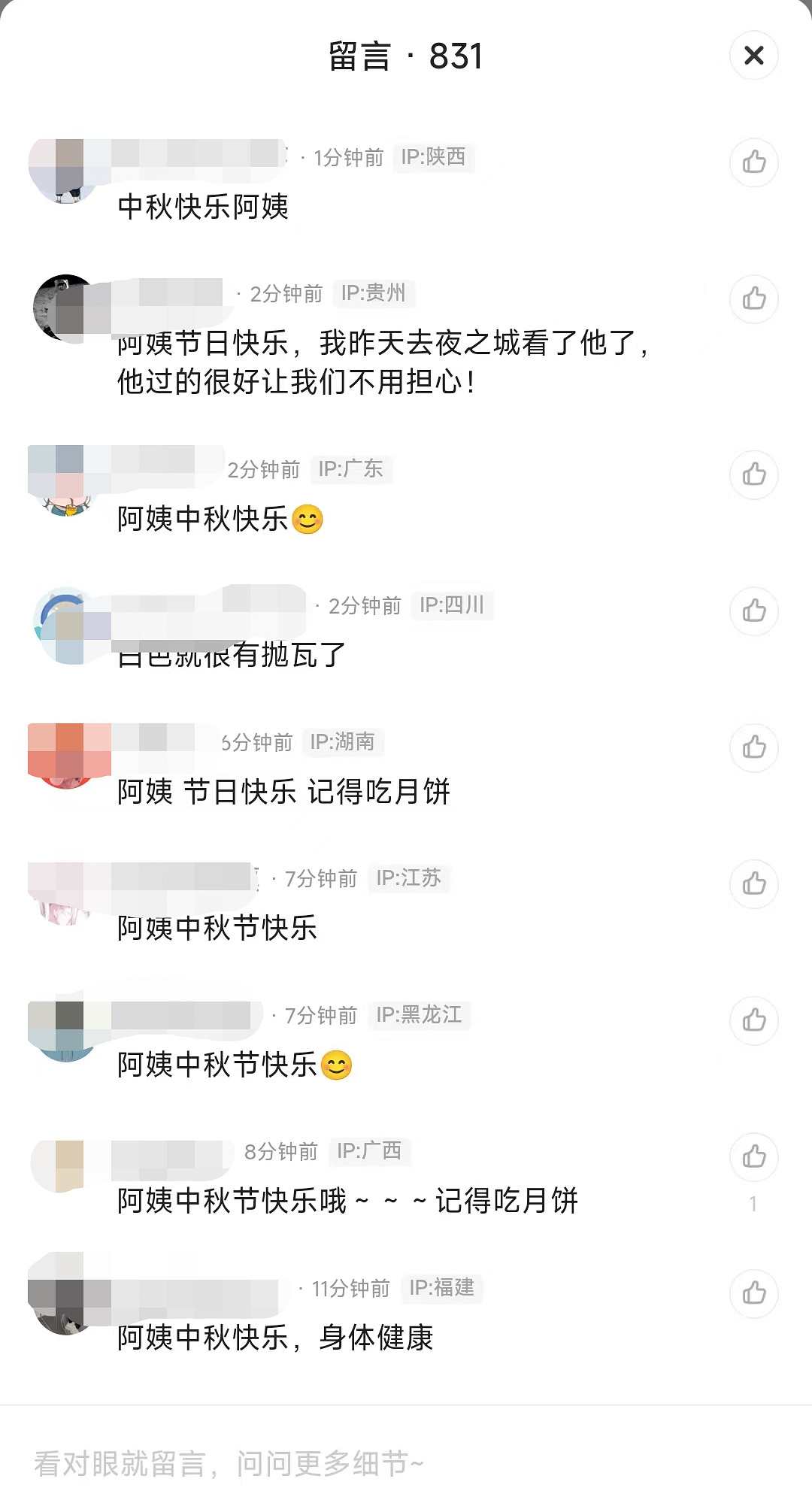Tap the "留言 · 831" title

(406, 56)
